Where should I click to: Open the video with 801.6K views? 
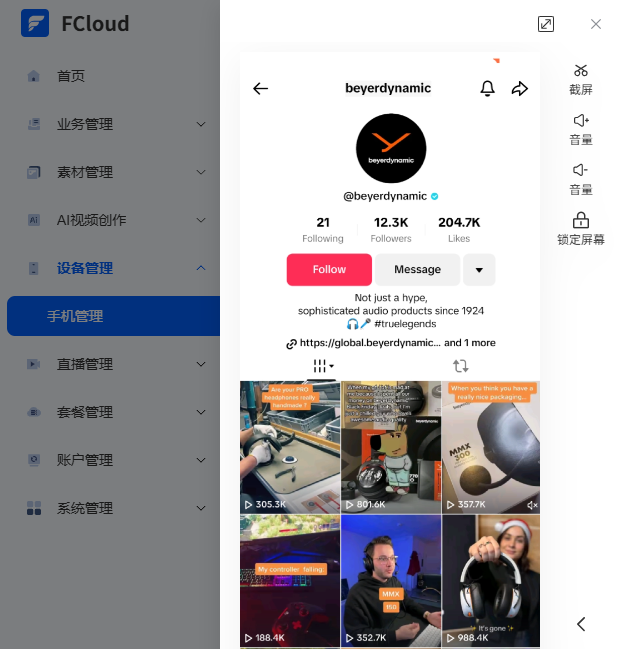click(390, 447)
